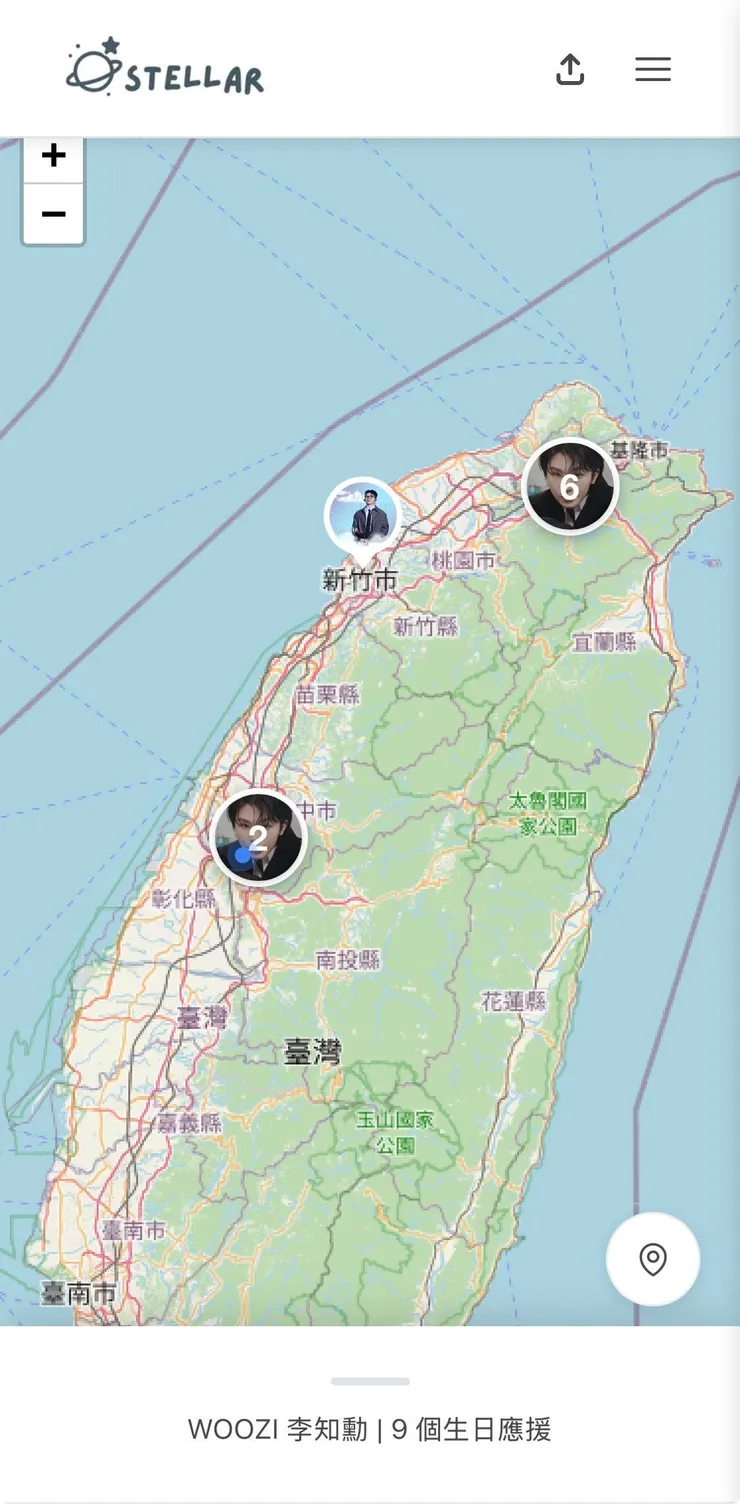
Task: Zoom in using the plus button on the map
Action: [53, 156]
